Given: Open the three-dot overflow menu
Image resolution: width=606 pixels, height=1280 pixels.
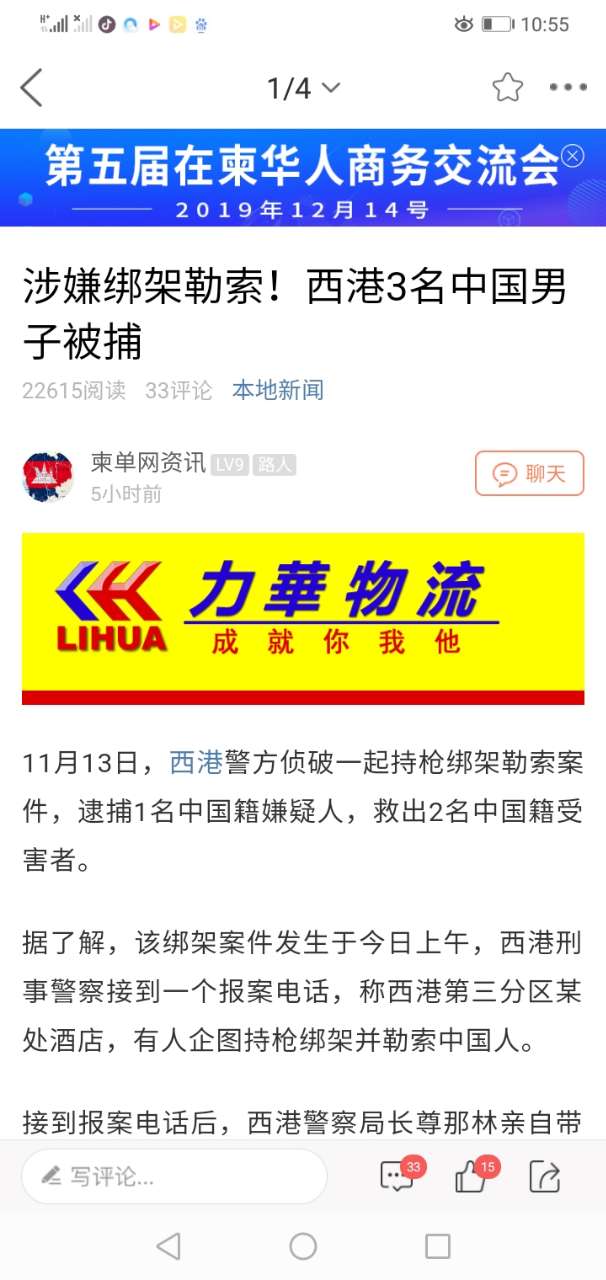Looking at the screenshot, I should (x=568, y=88).
